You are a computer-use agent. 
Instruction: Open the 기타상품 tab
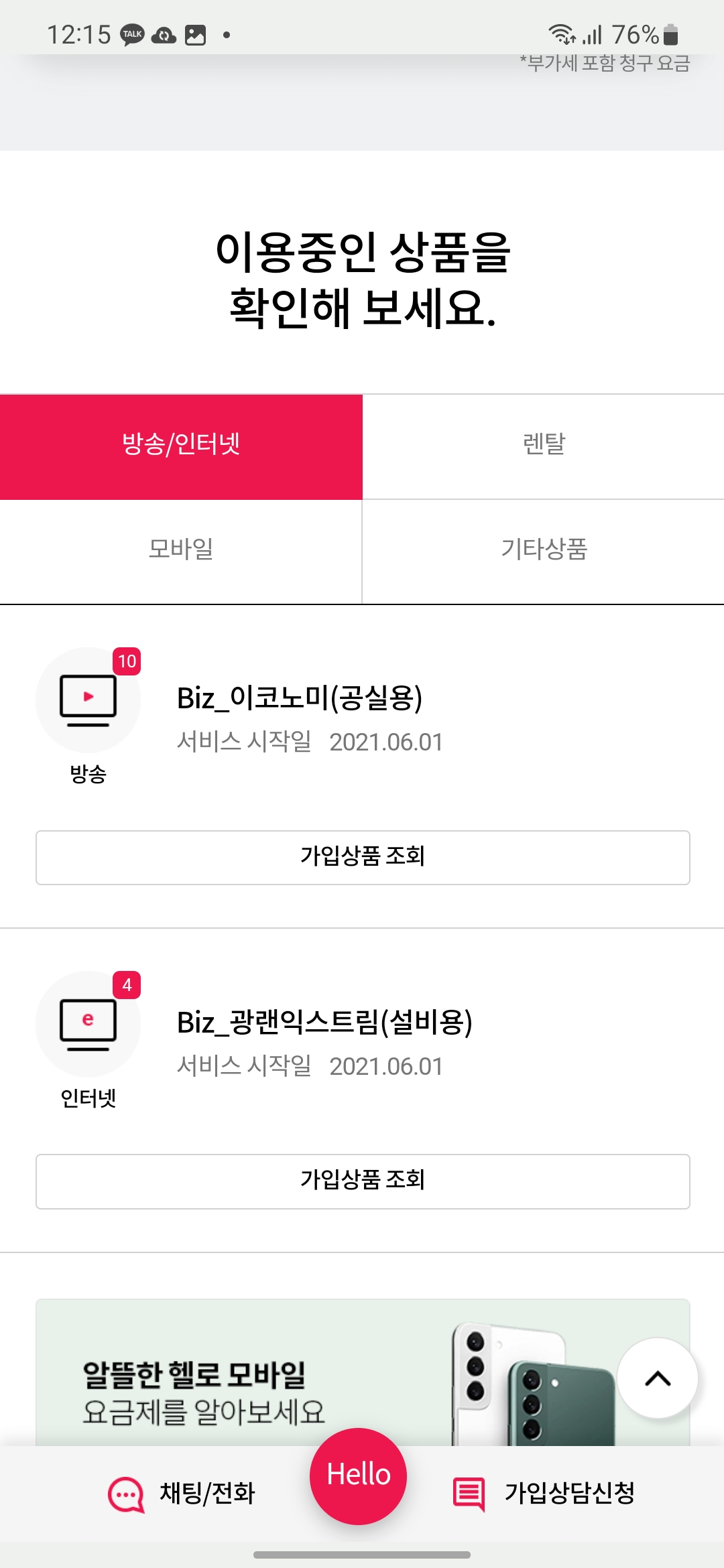coord(543,551)
